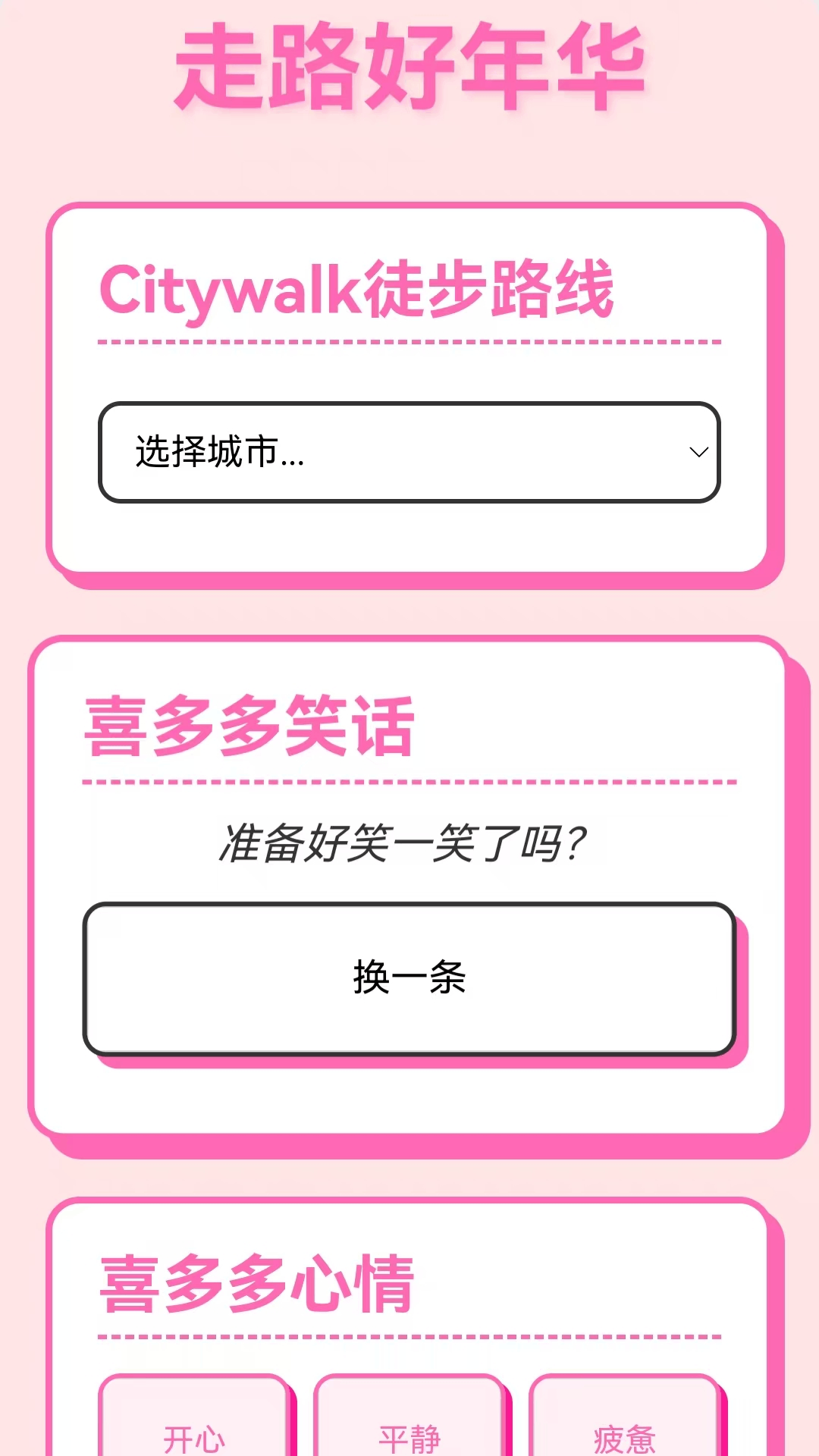Pick the 疲惫 mood button
Screen dimensions: 819x1456
tap(625, 1417)
